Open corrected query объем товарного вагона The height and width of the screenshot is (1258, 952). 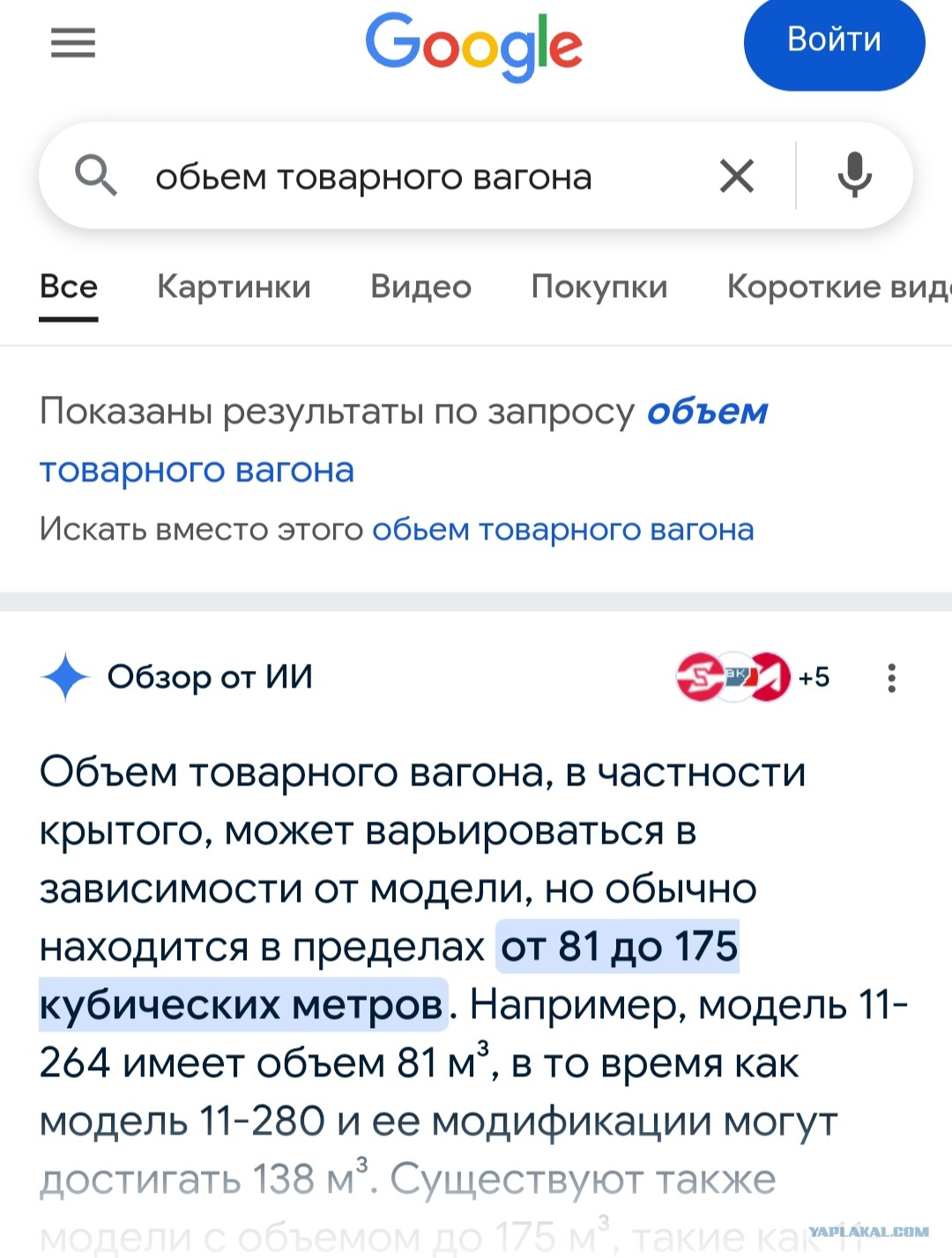point(196,470)
